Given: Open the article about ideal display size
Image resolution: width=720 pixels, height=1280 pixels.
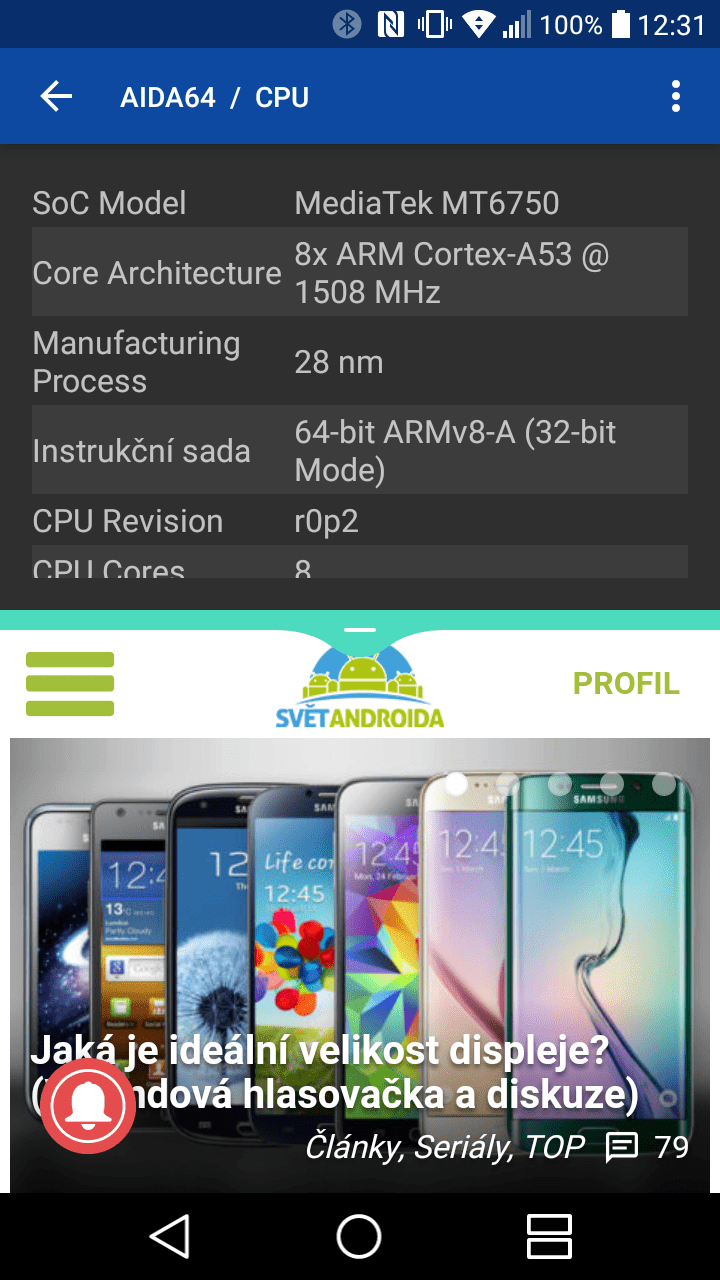Looking at the screenshot, I should point(335,1073).
